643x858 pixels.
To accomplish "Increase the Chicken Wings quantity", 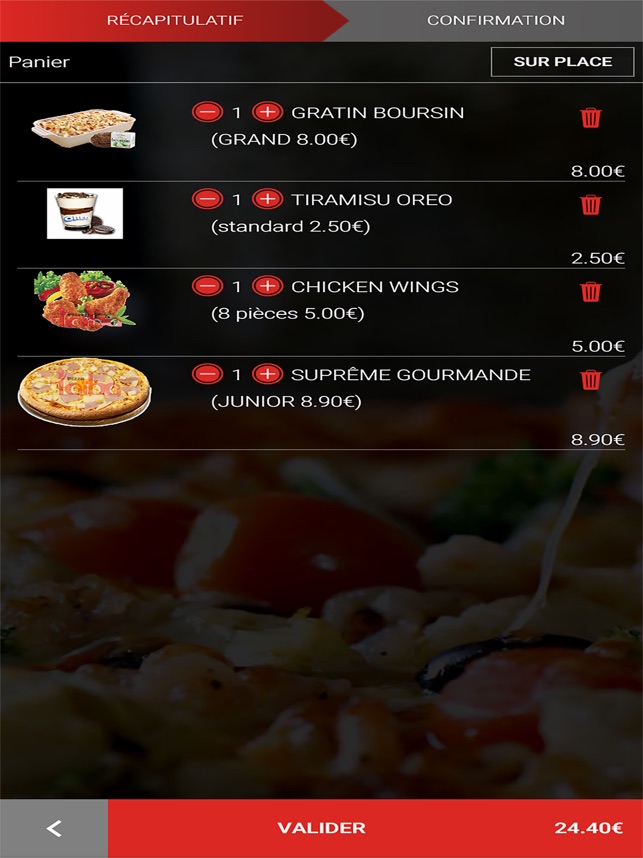I will (268, 286).
